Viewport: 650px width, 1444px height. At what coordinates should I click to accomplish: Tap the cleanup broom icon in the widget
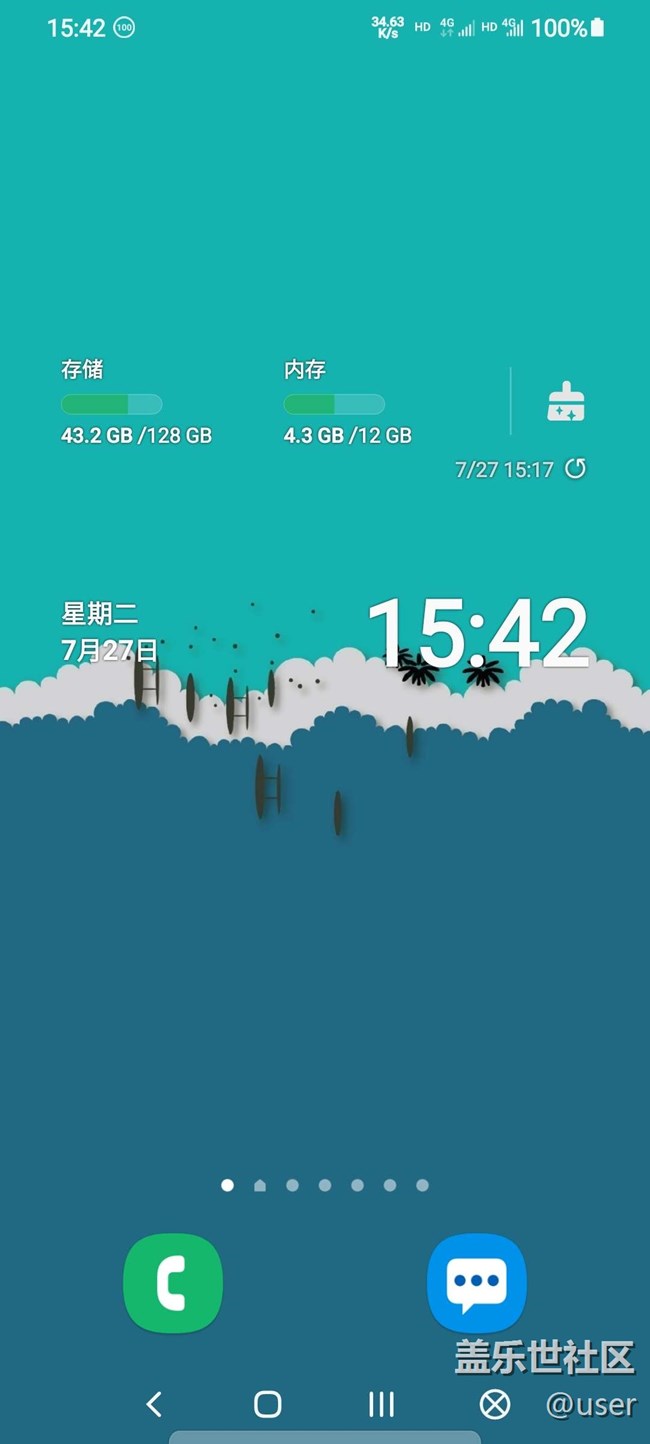566,401
